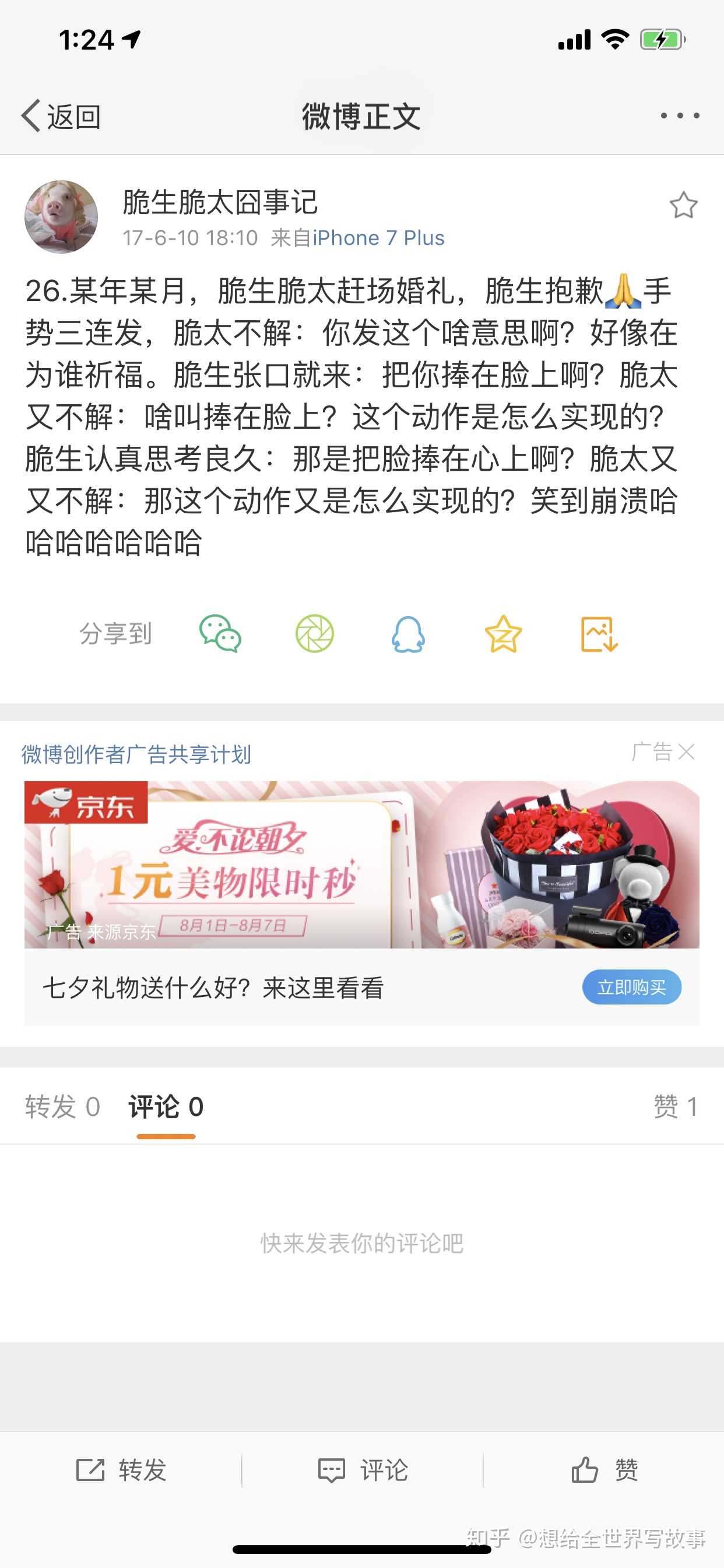Viewport: 724px width, 1568px height.
Task: Go back with the 返回 button
Action: point(61,116)
